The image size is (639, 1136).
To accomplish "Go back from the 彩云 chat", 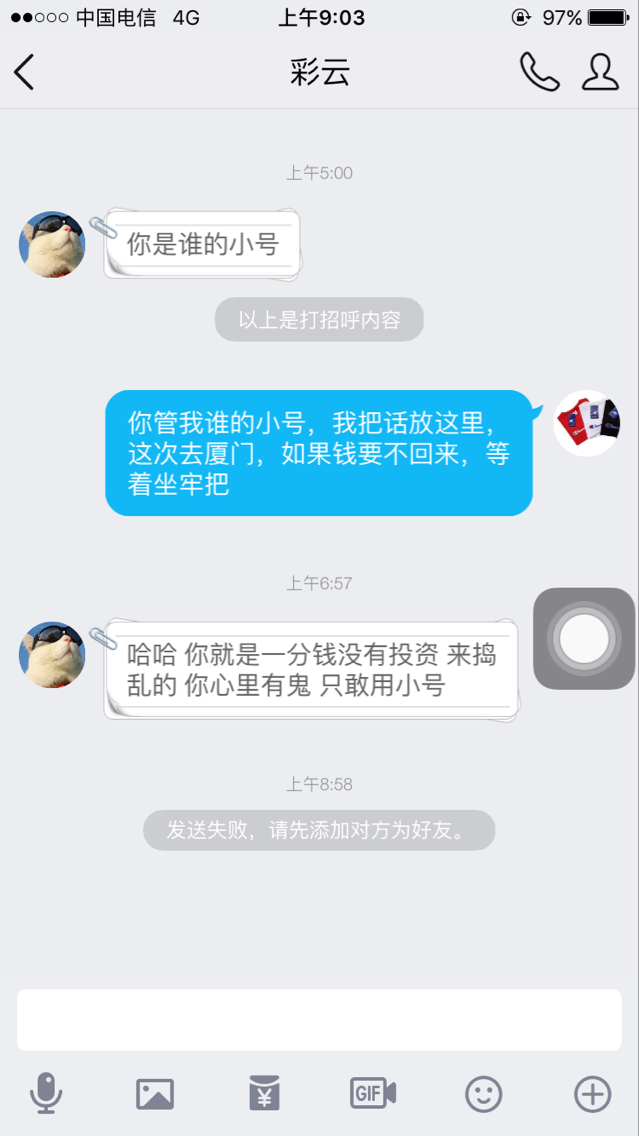I will click(x=25, y=73).
